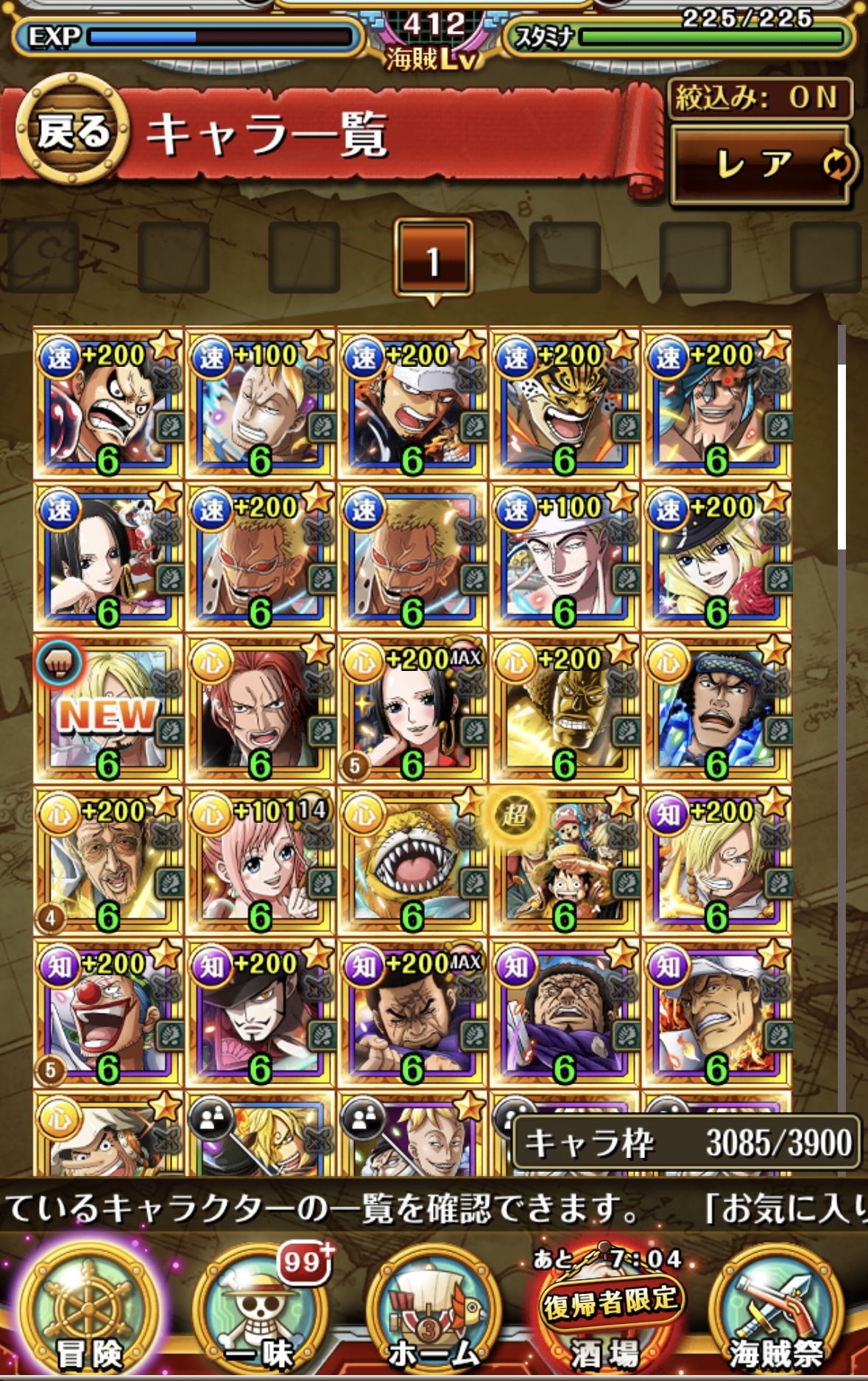Open the 酒場 tavern tab
The height and width of the screenshot is (1381, 868).
608,1311
